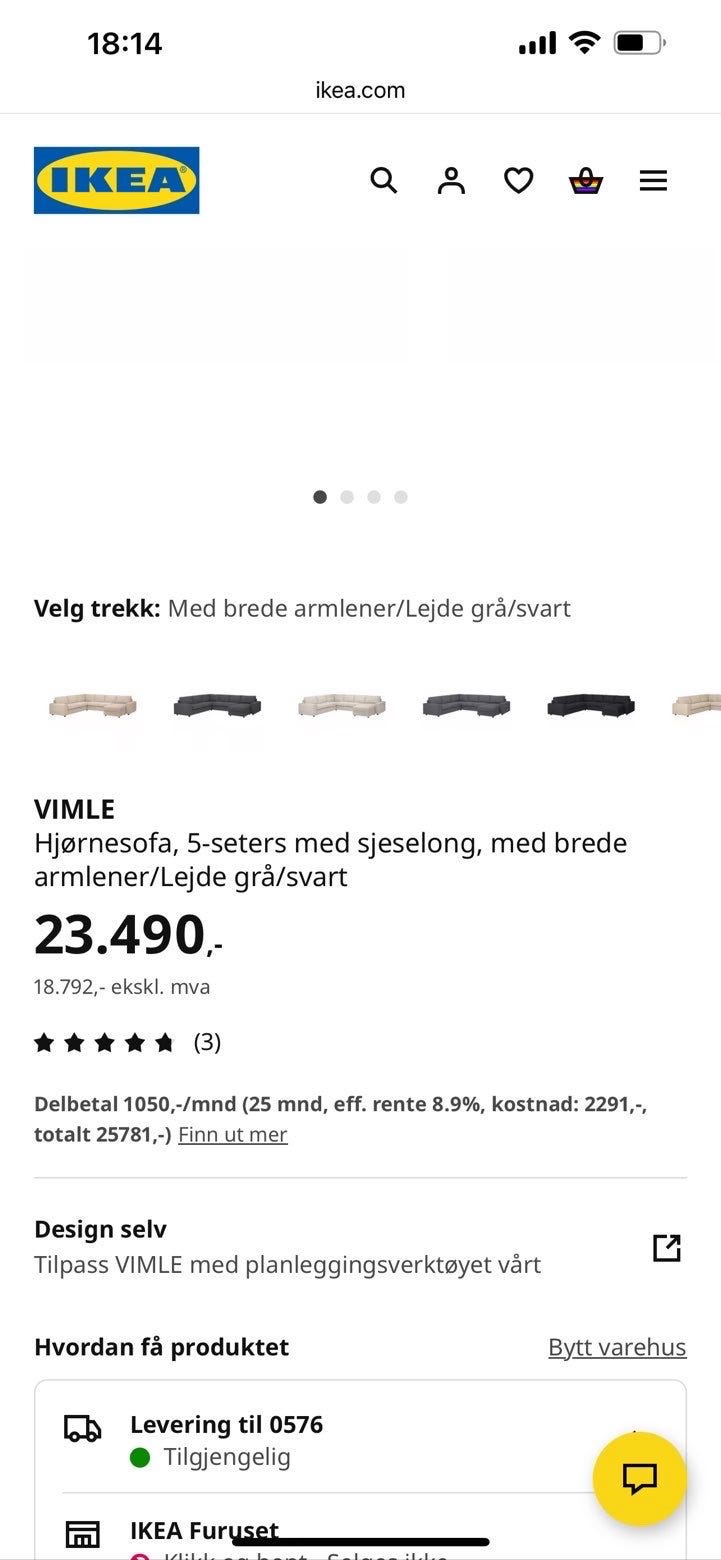Open ikea.com address bar
721x1560 pixels.
(360, 90)
